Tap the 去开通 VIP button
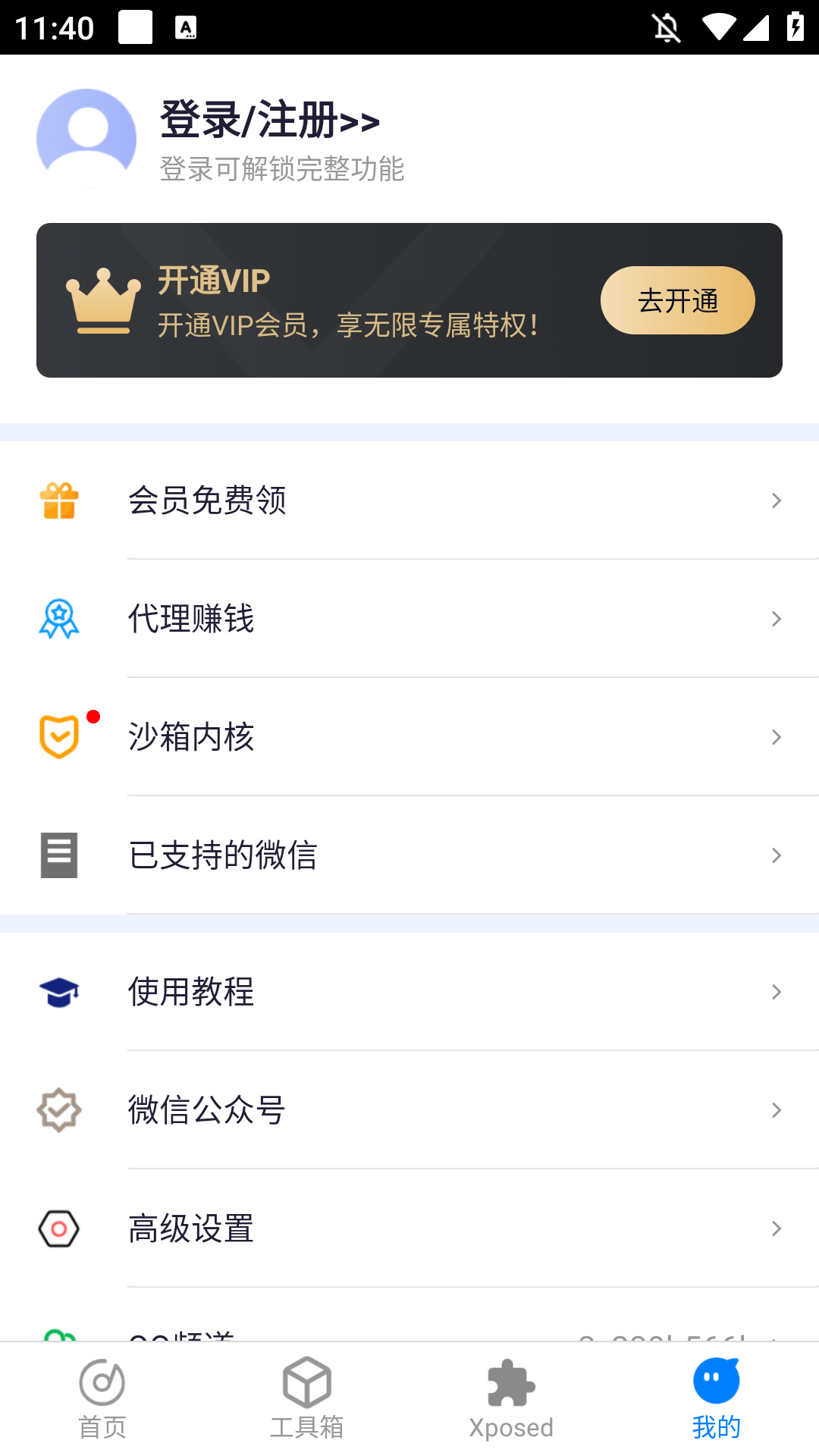819x1456 pixels. tap(677, 300)
